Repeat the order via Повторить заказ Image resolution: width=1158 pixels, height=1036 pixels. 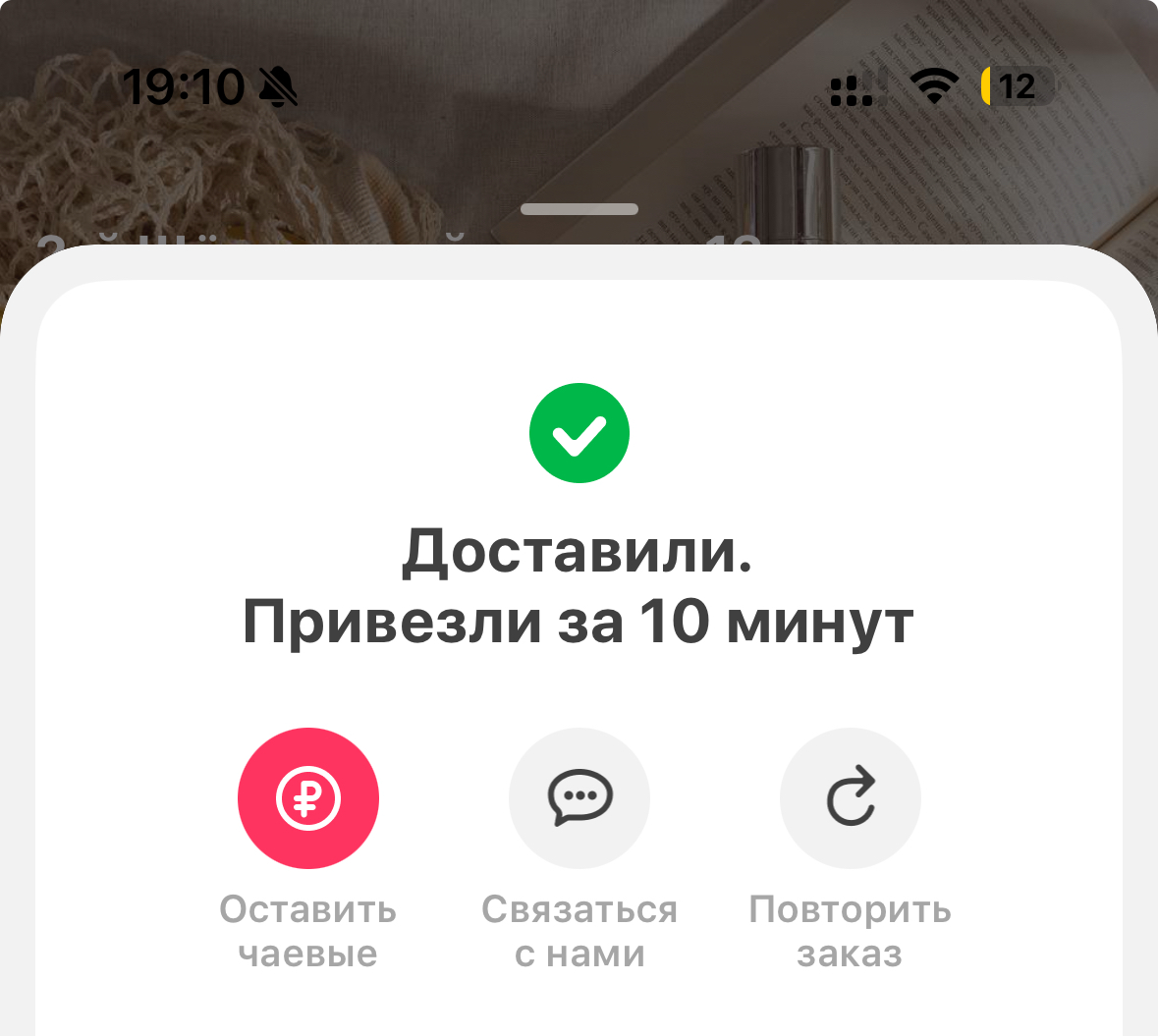coord(850,797)
